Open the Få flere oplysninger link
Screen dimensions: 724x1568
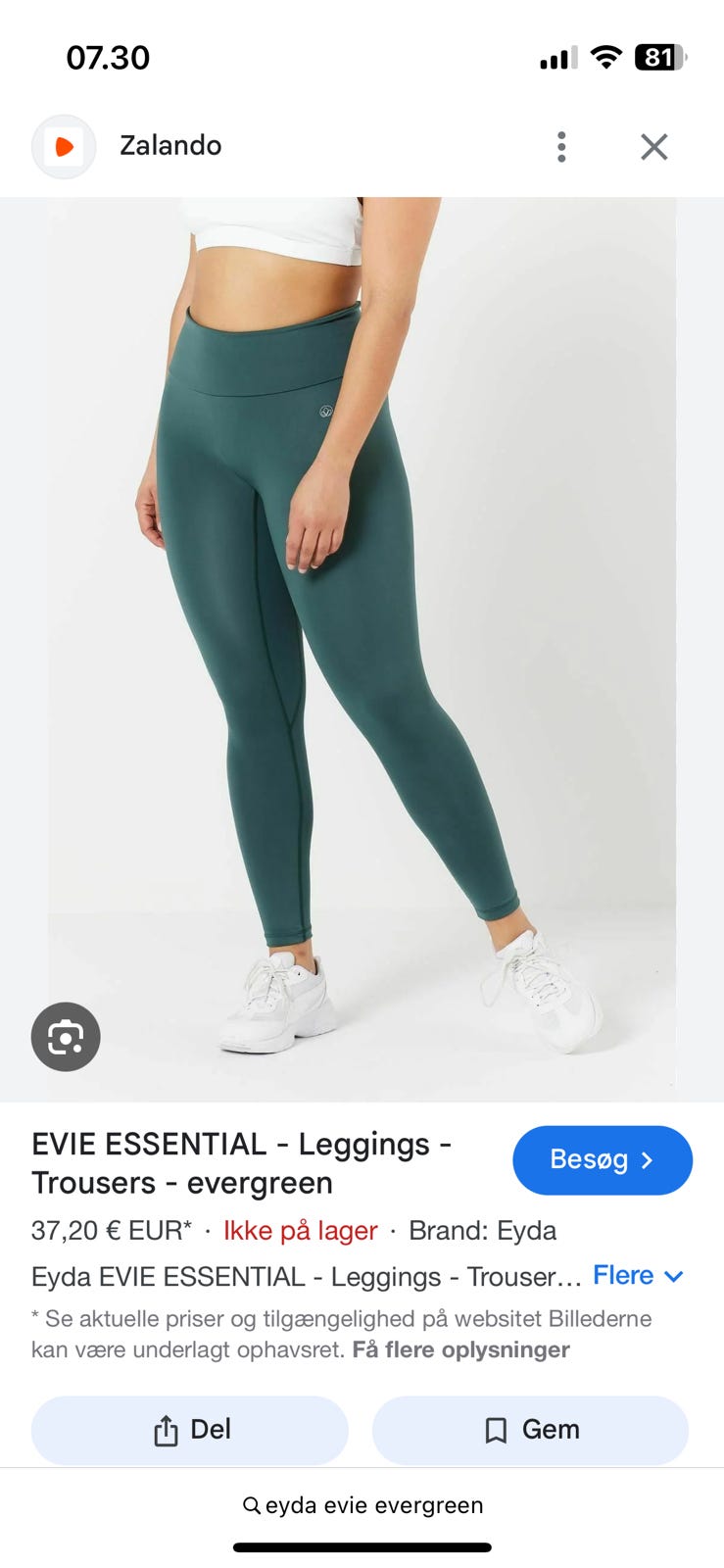[x=460, y=1349]
